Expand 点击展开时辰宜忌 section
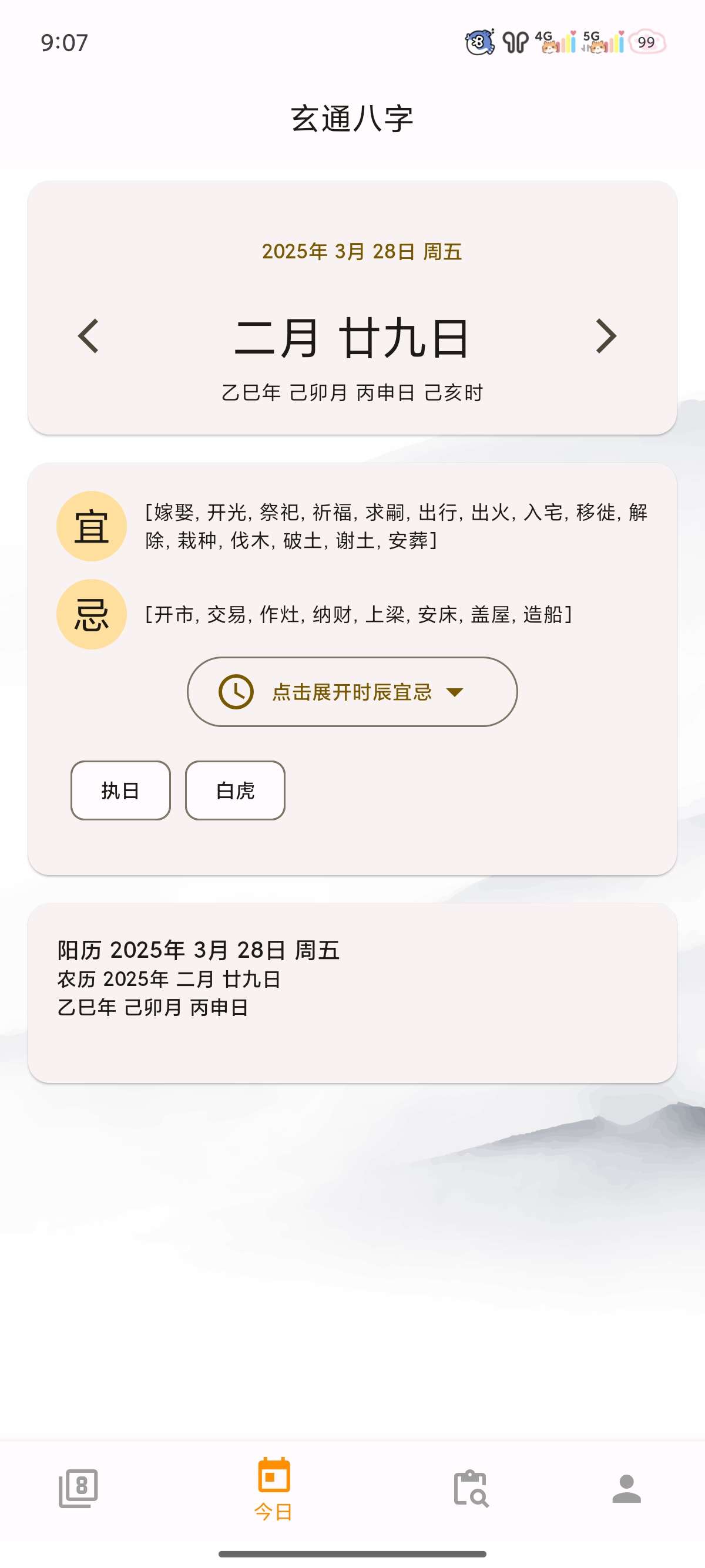Image resolution: width=705 pixels, height=1568 pixels. 352,691
